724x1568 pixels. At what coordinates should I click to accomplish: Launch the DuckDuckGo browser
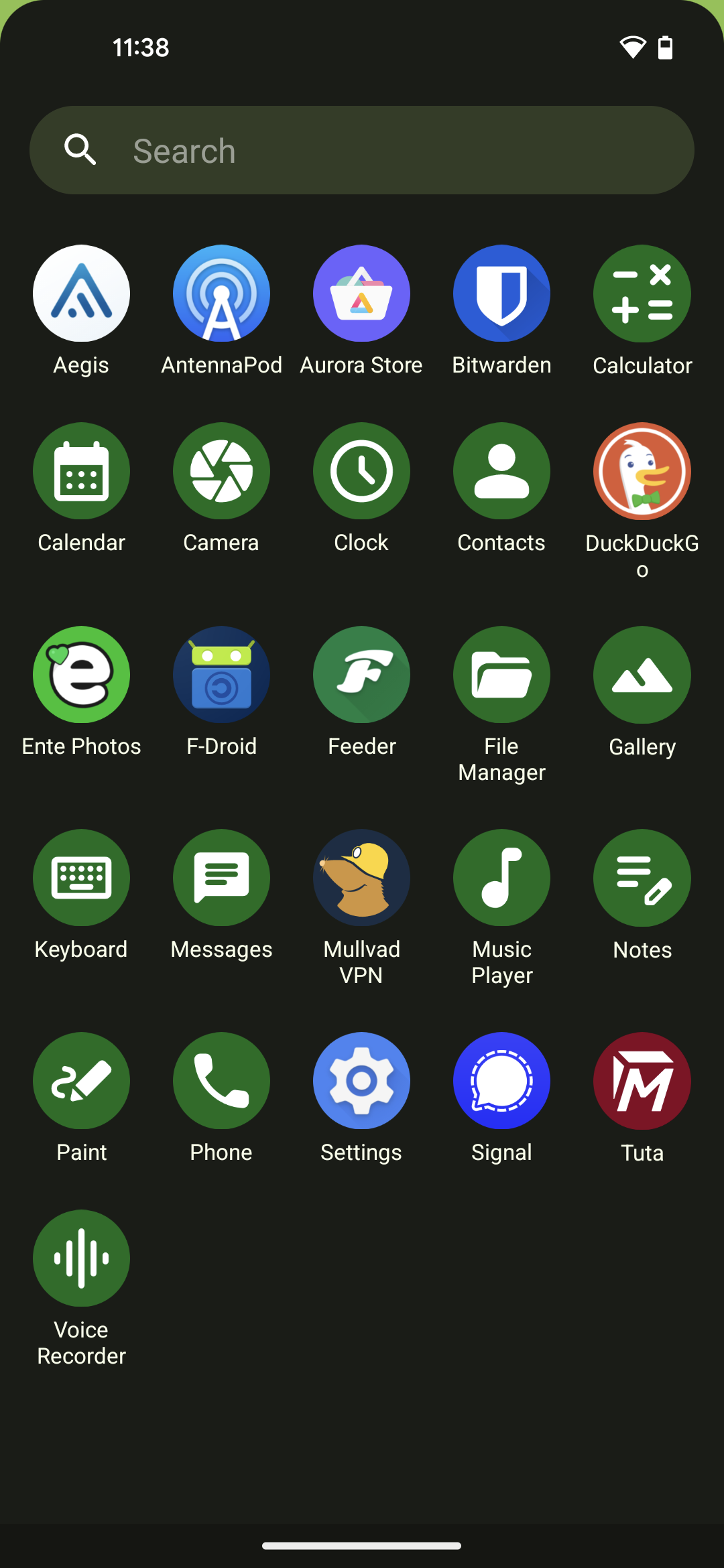coord(642,470)
